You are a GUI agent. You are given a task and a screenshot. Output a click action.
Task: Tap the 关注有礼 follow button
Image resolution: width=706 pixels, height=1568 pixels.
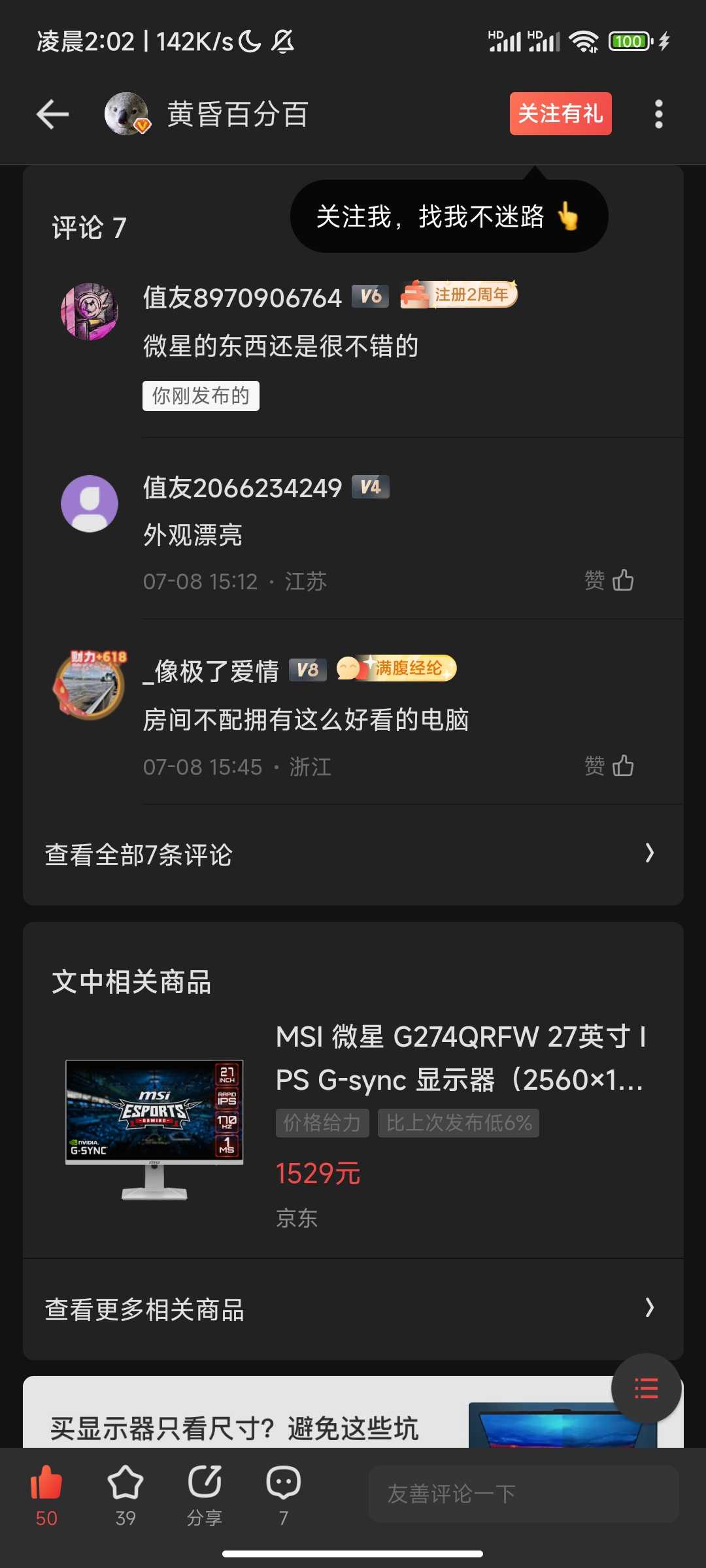560,114
